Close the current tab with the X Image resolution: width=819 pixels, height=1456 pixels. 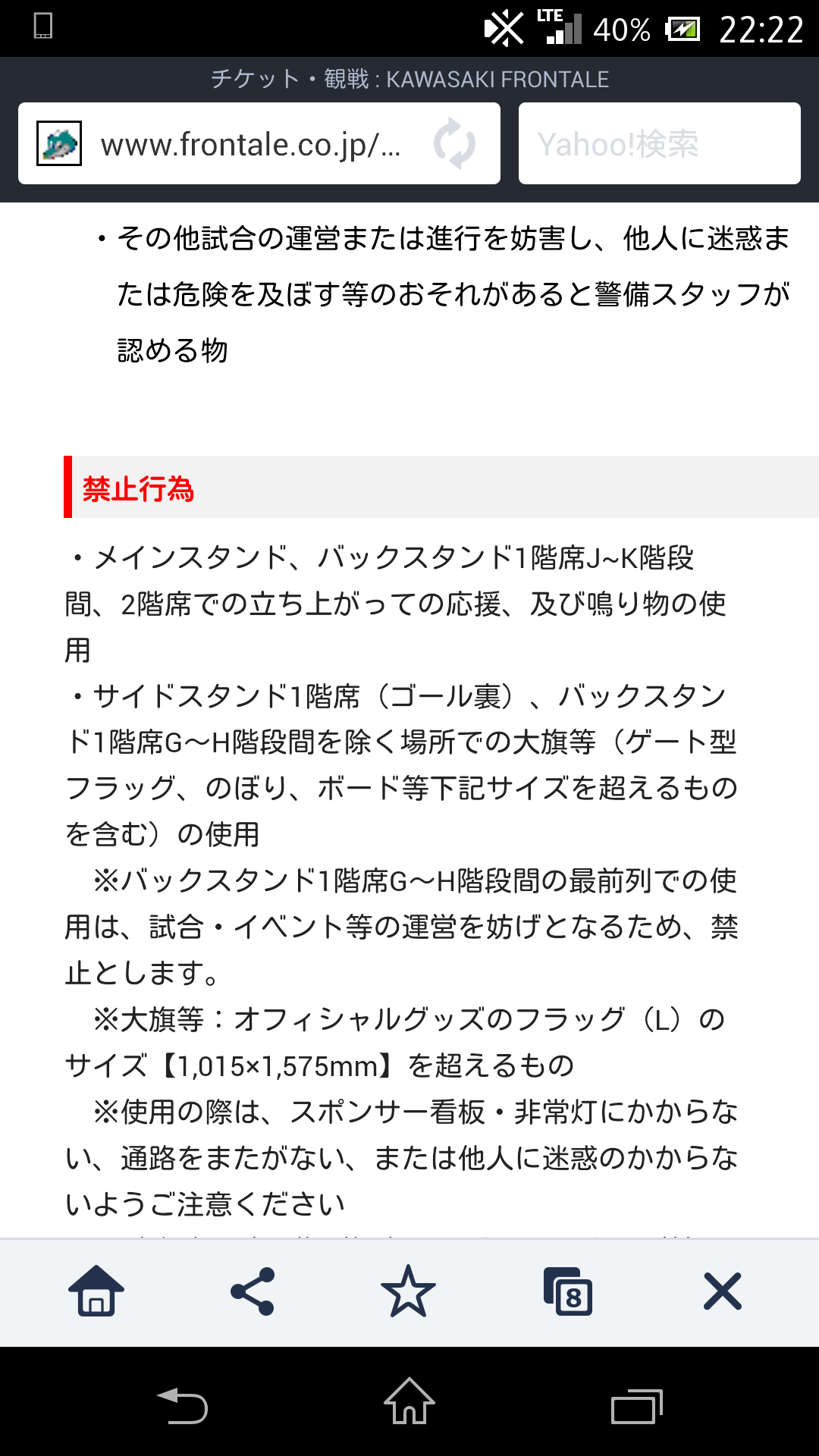pyautogui.click(x=722, y=1291)
